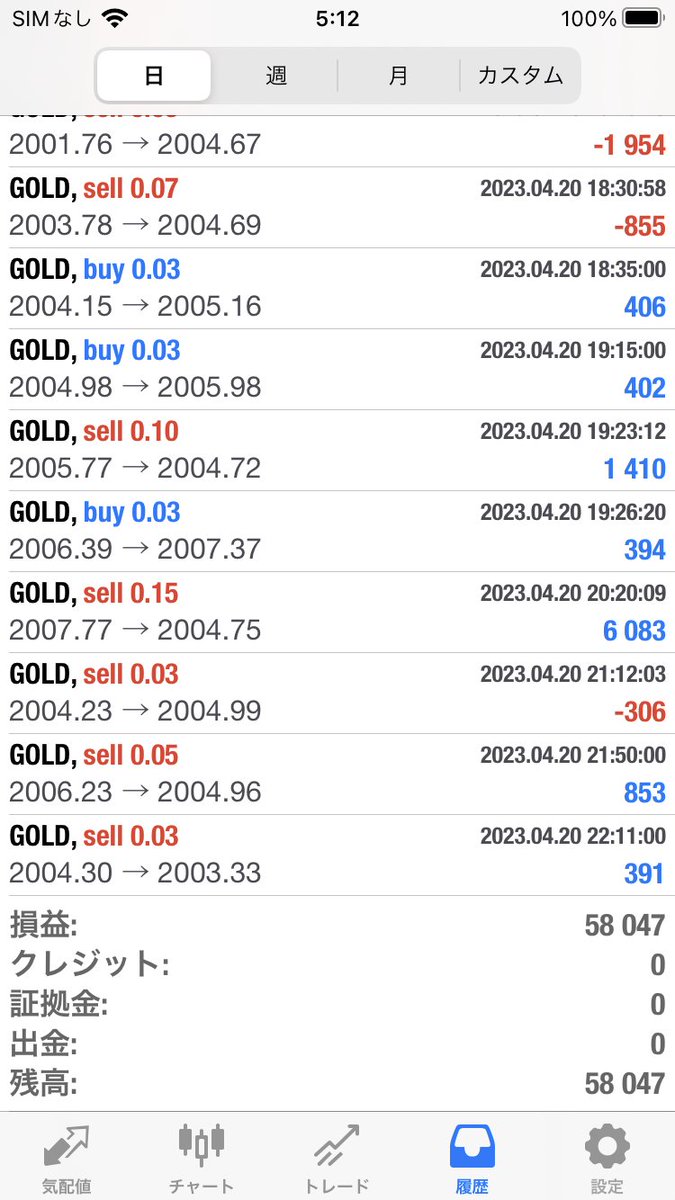View the GOLD buy 0.03 trade at 19:15:00
The image size is (675, 1200).
coord(337,369)
